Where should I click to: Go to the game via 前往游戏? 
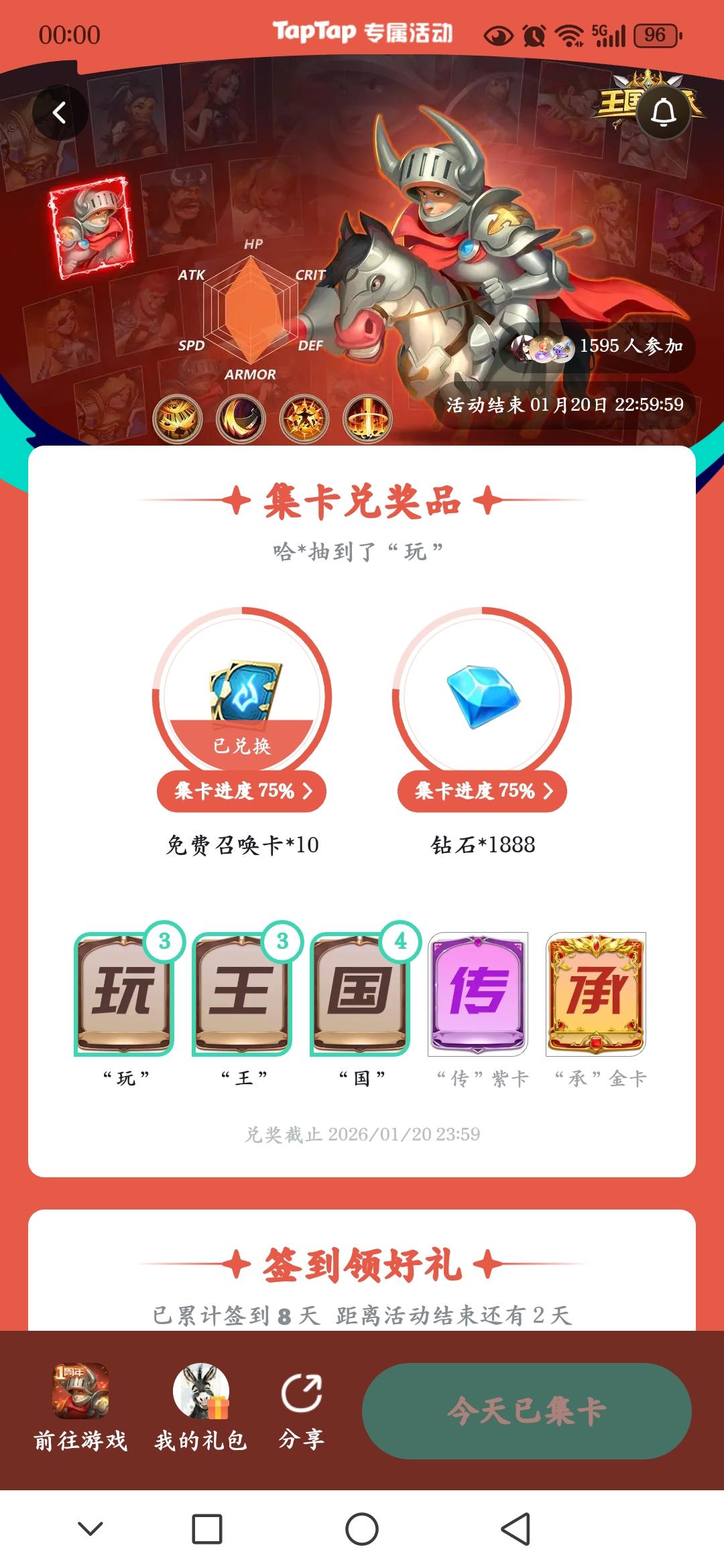[x=81, y=1409]
